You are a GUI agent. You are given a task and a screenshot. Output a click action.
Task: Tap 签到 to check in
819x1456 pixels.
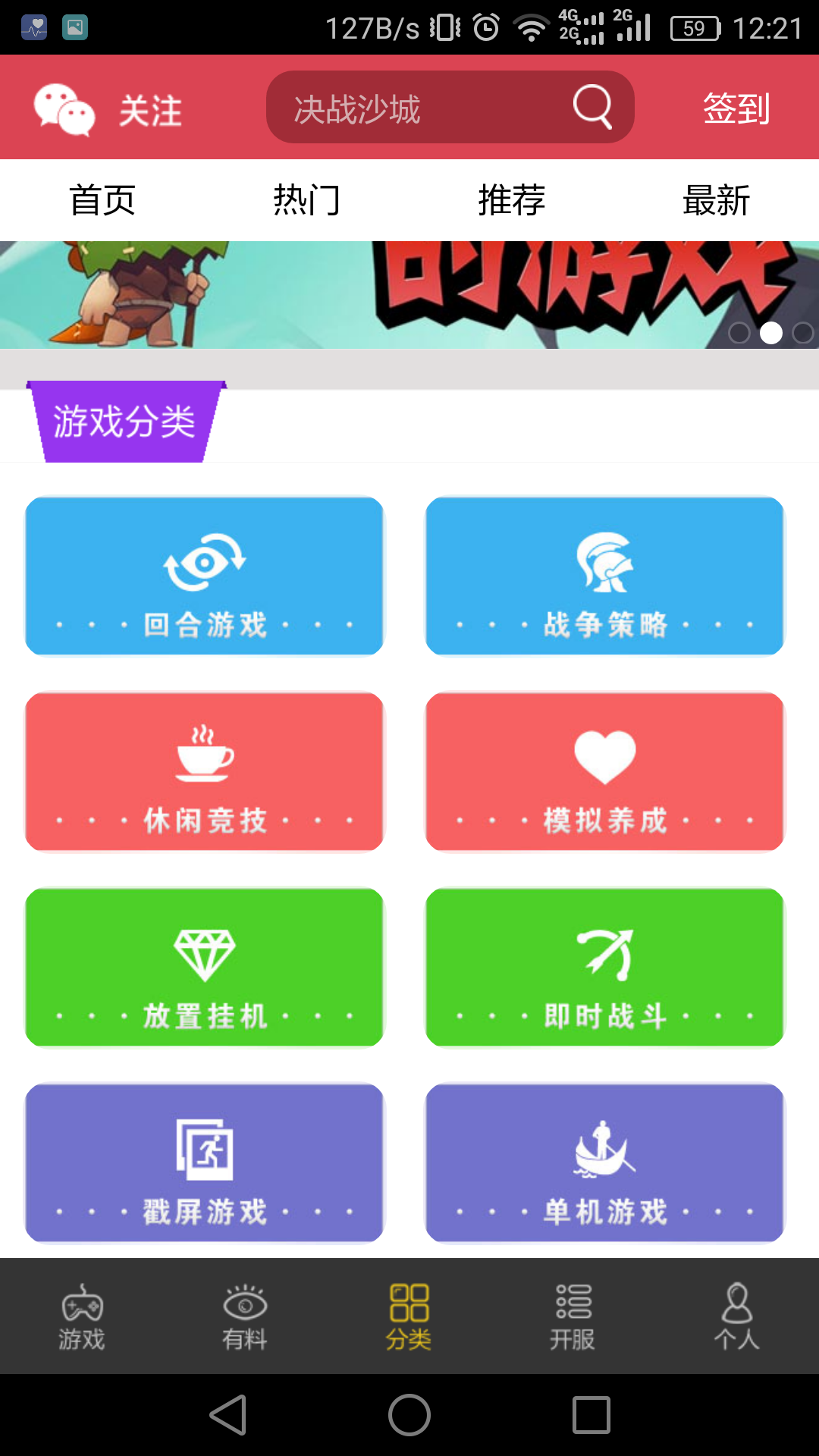[736, 108]
